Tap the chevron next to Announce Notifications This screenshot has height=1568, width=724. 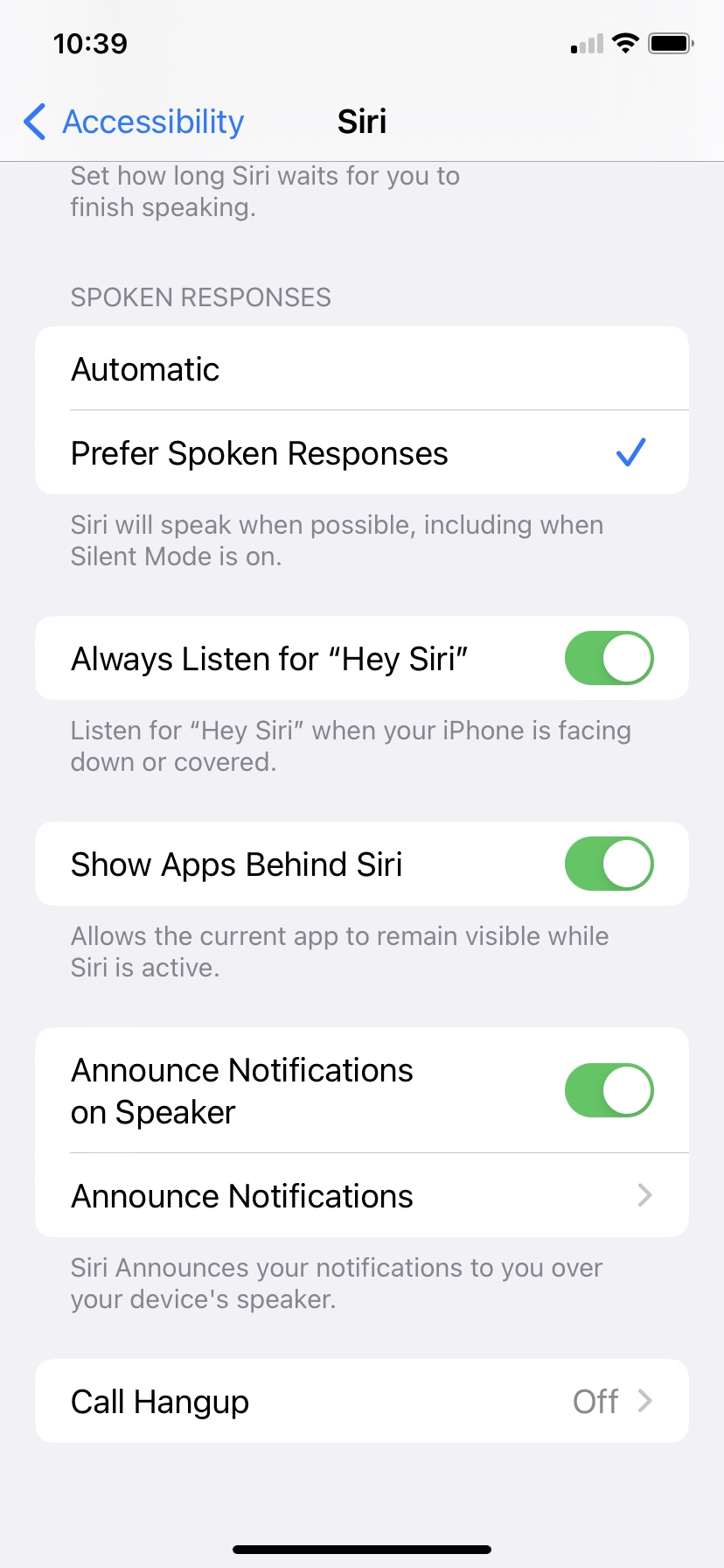pos(644,1195)
